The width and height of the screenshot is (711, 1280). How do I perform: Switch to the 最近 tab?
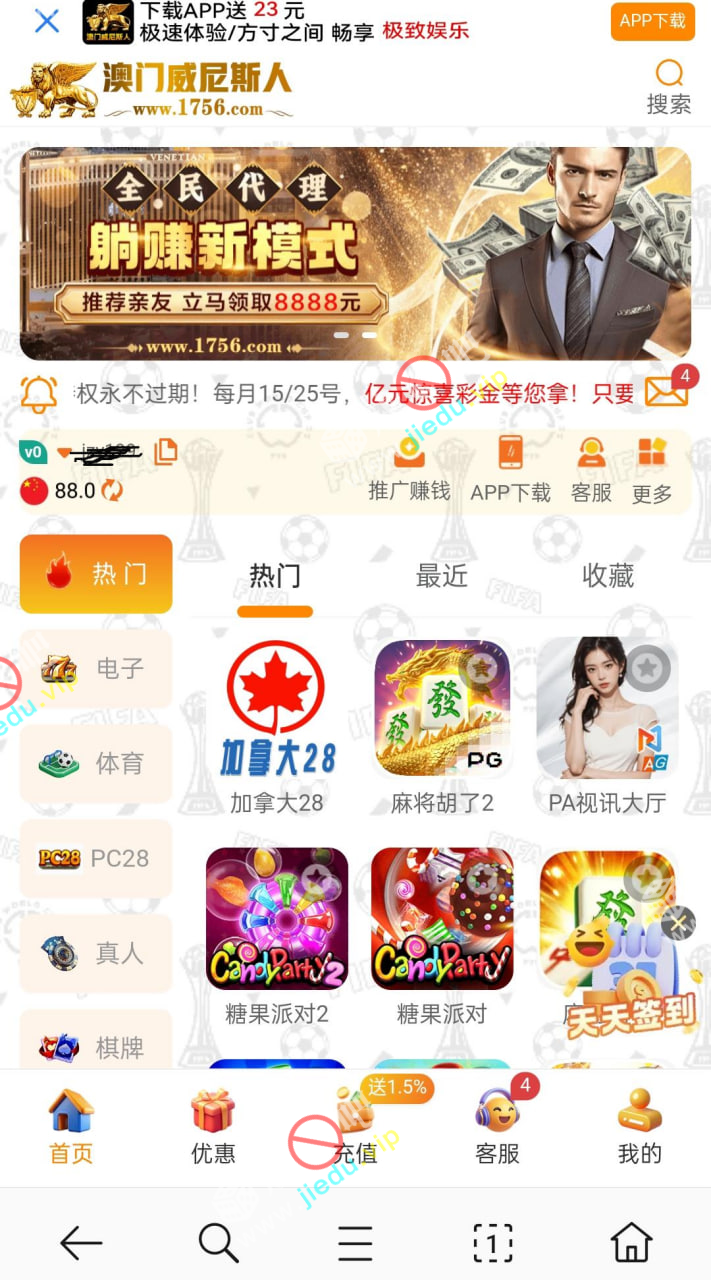pyautogui.click(x=441, y=576)
